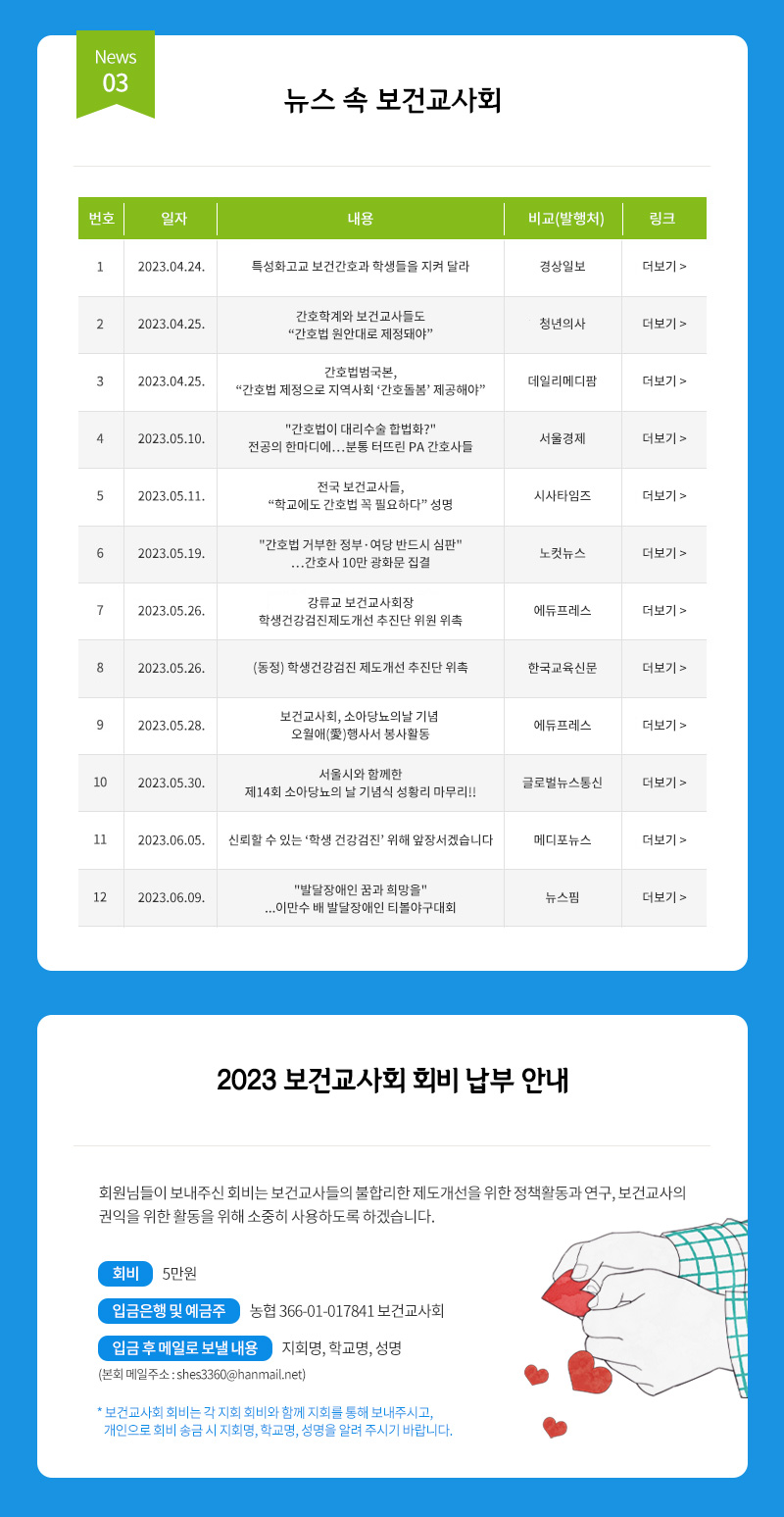View more on row 7 에듀프레스 article
This screenshot has height=1517, width=784.
663,610
